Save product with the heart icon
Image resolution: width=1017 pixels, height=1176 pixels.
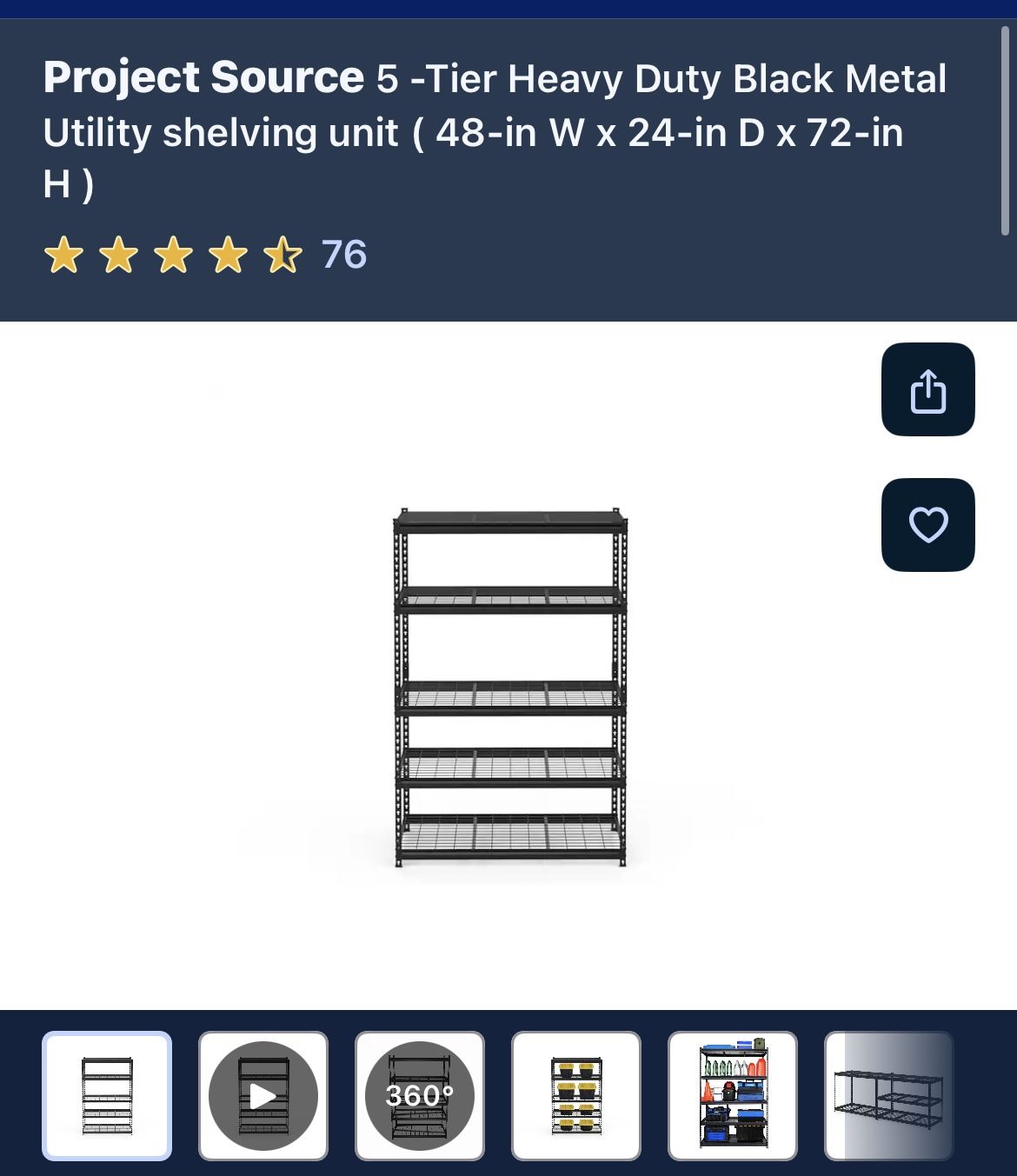tap(927, 525)
